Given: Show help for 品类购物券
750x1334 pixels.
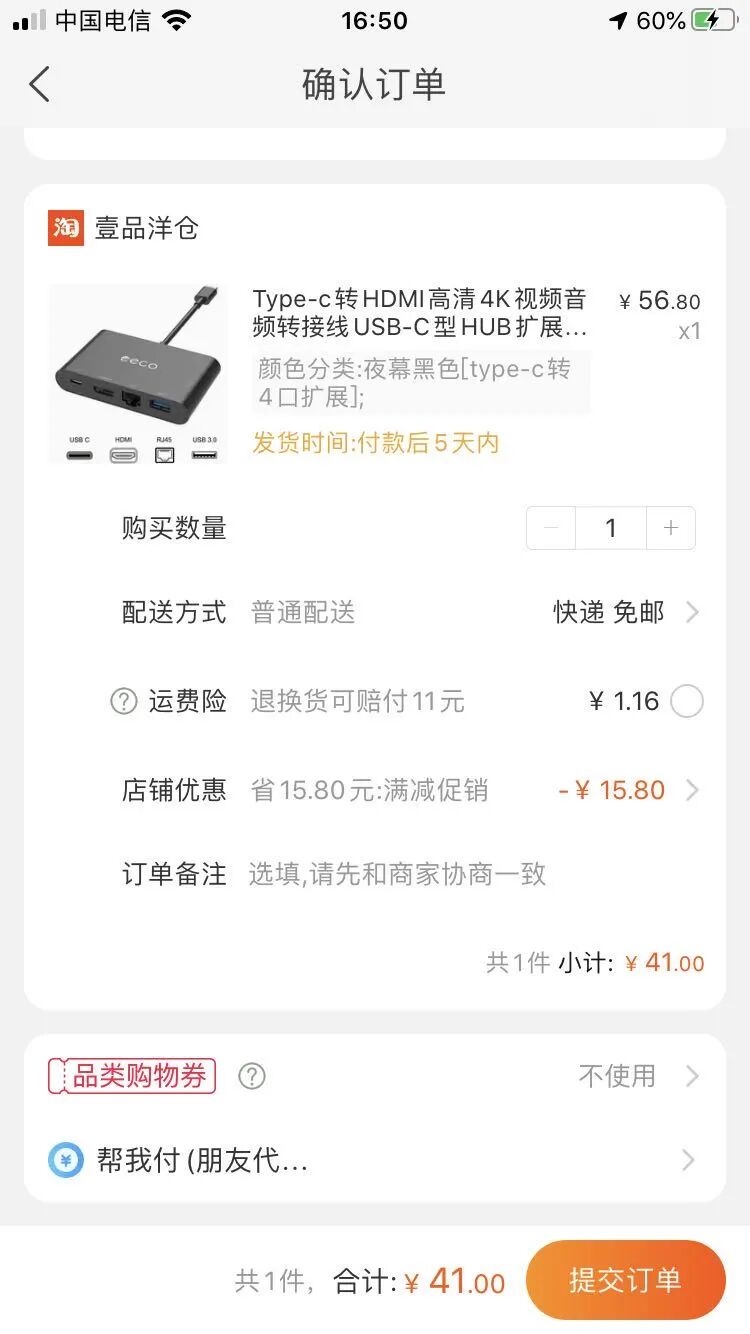Looking at the screenshot, I should (x=252, y=1076).
